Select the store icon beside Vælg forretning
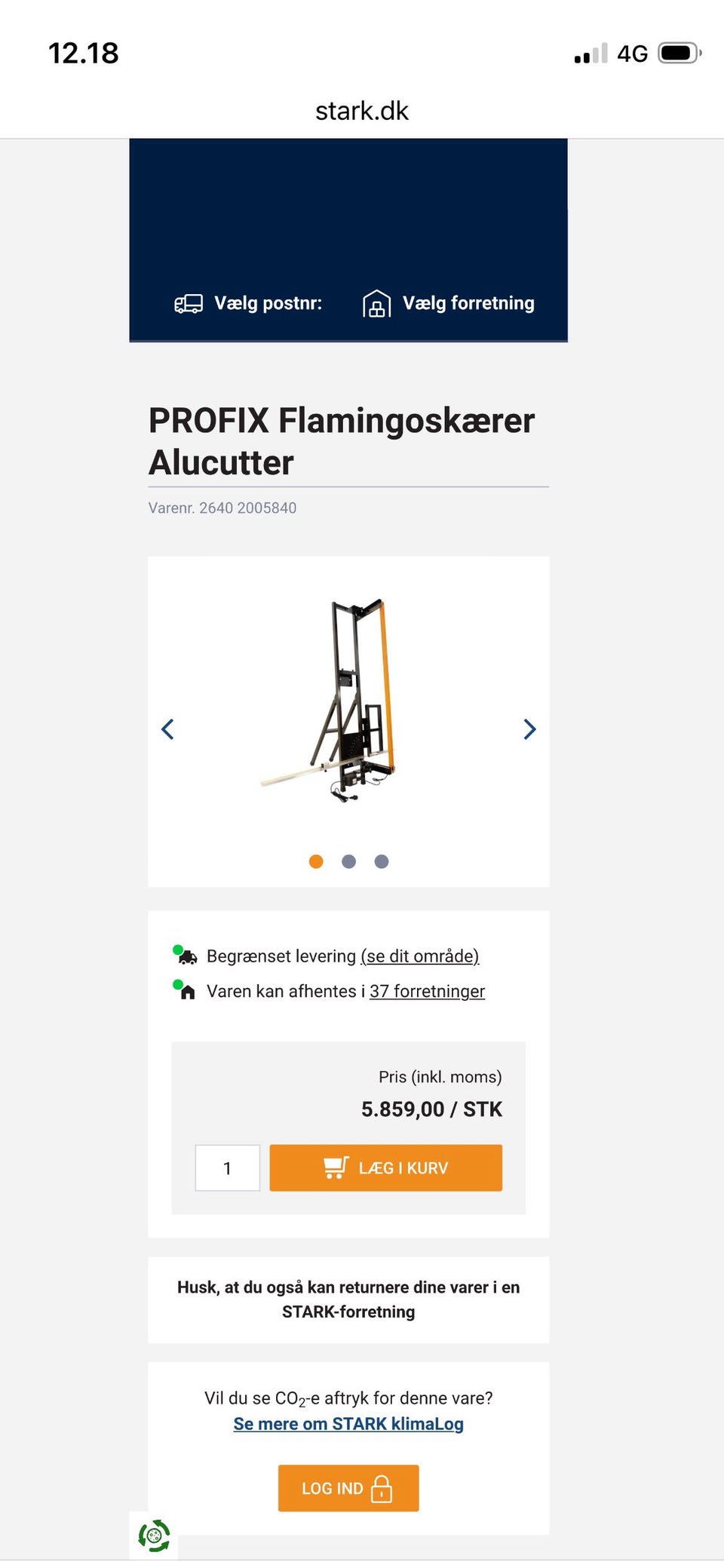This screenshot has width=724, height=1568. [x=377, y=304]
